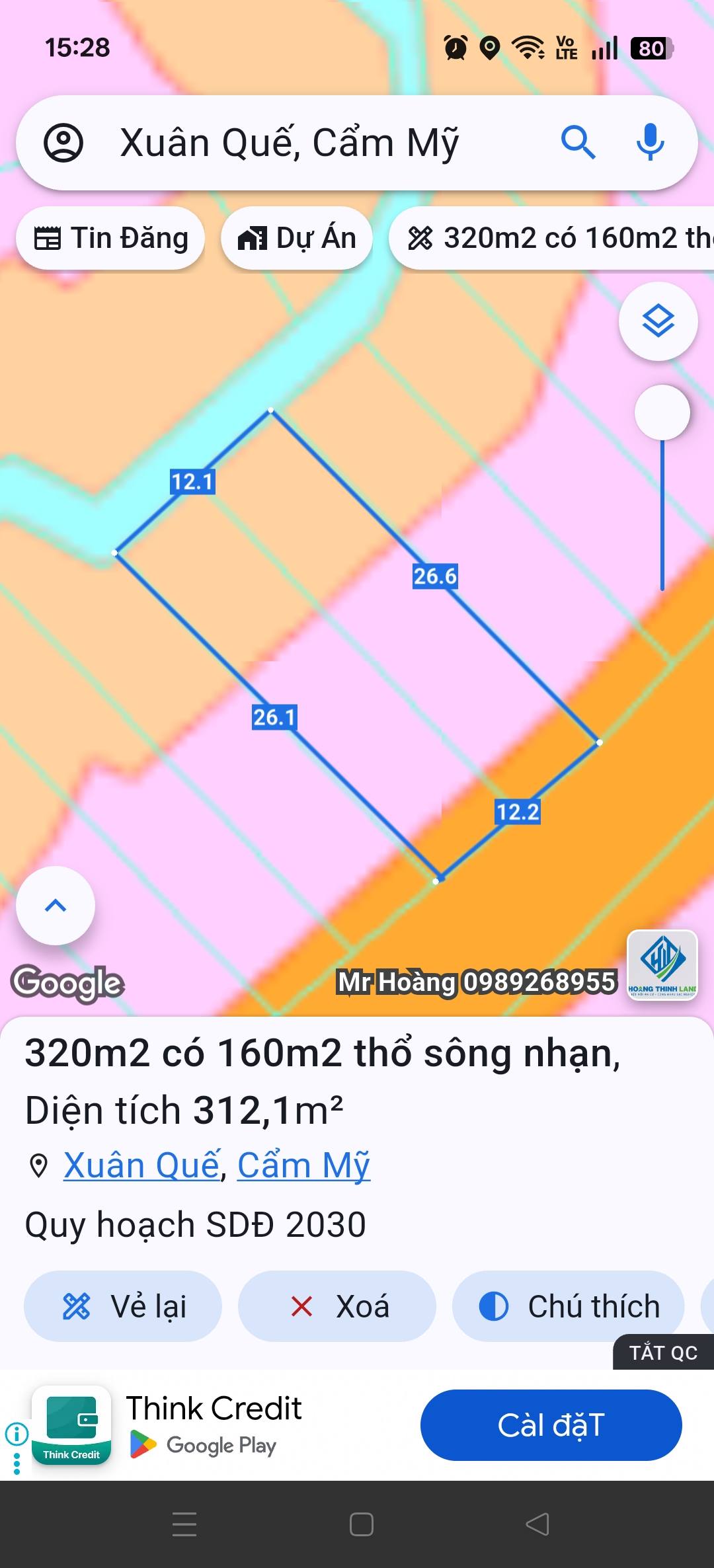Open the Xuân Quế link
Screen dimensions: 714x1568
tap(141, 1165)
